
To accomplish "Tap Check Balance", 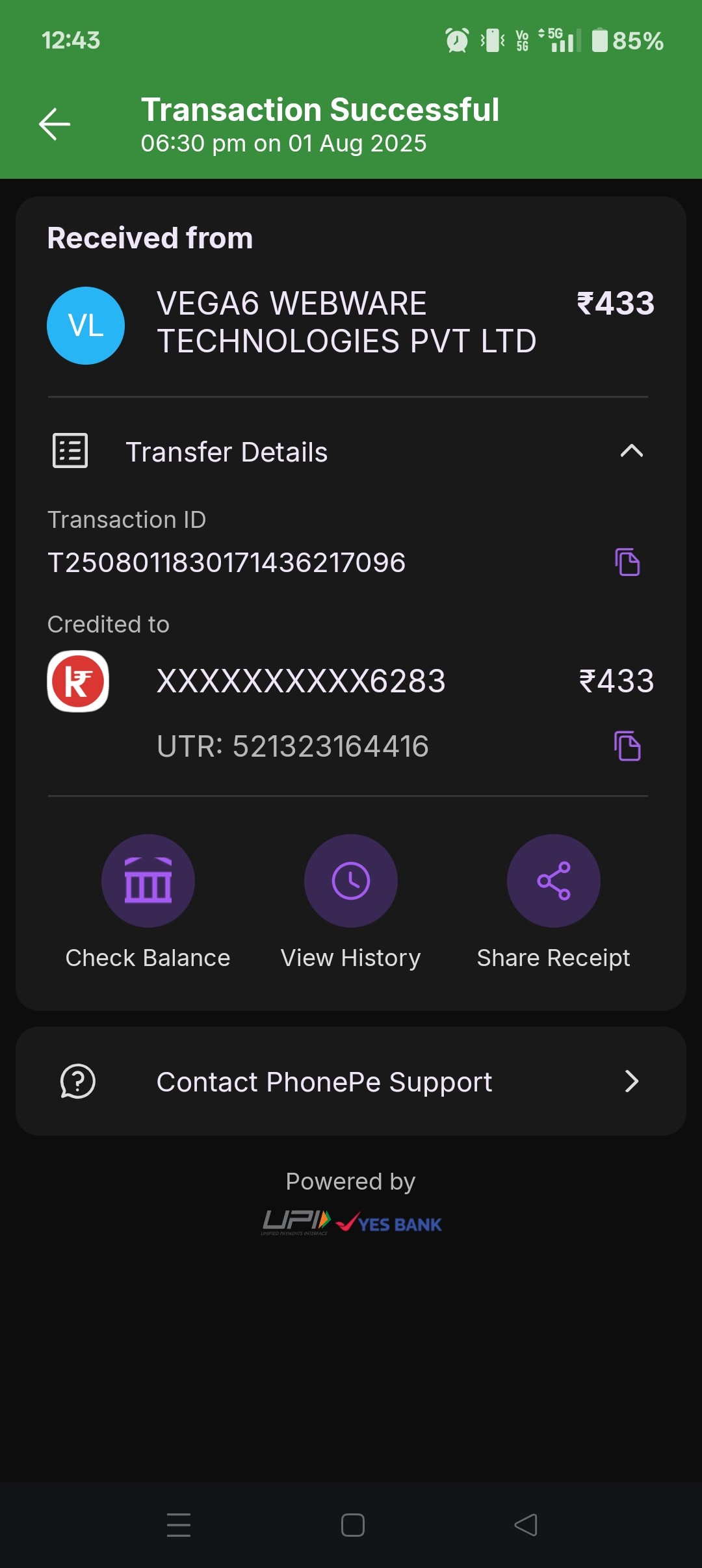I will (x=148, y=881).
